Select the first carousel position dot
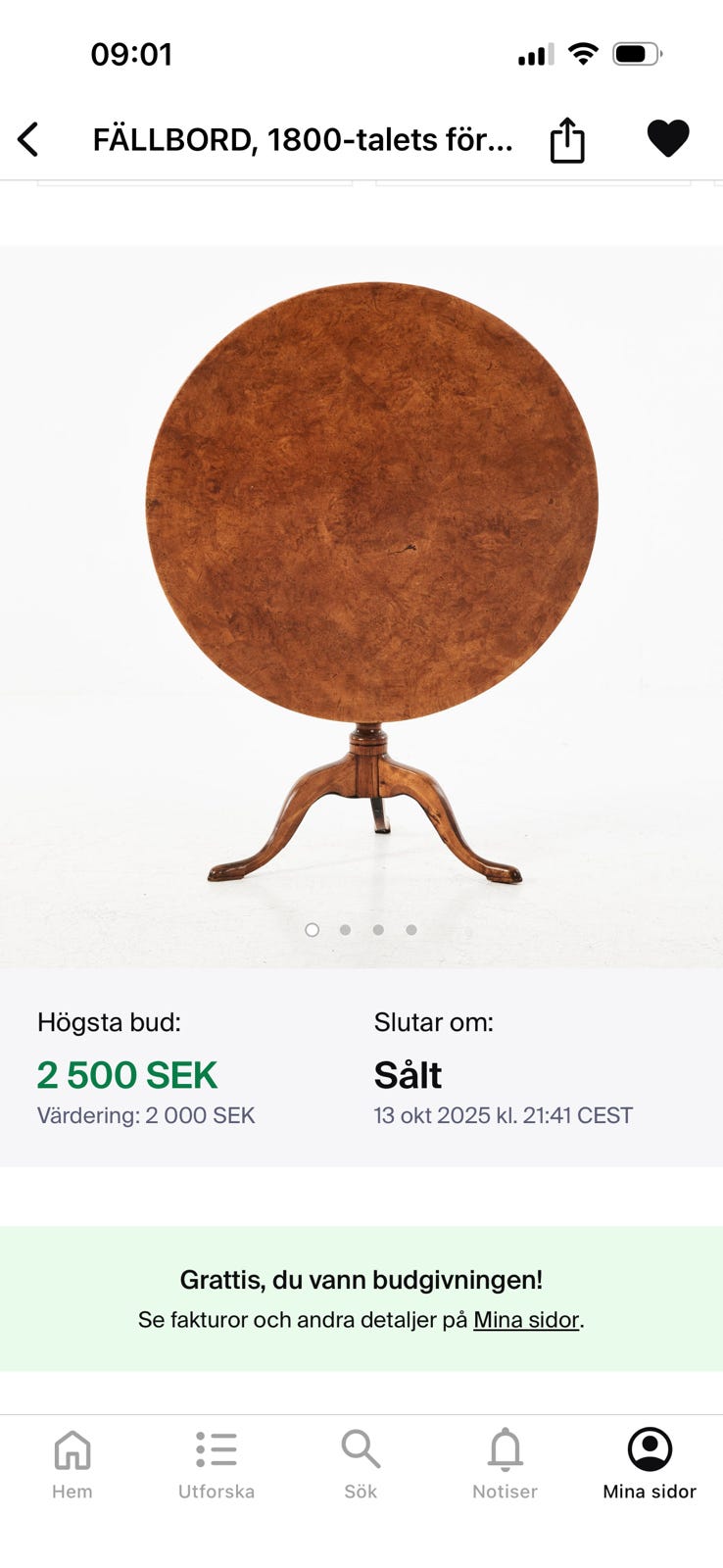This screenshot has height=1568, width=723. [x=313, y=930]
